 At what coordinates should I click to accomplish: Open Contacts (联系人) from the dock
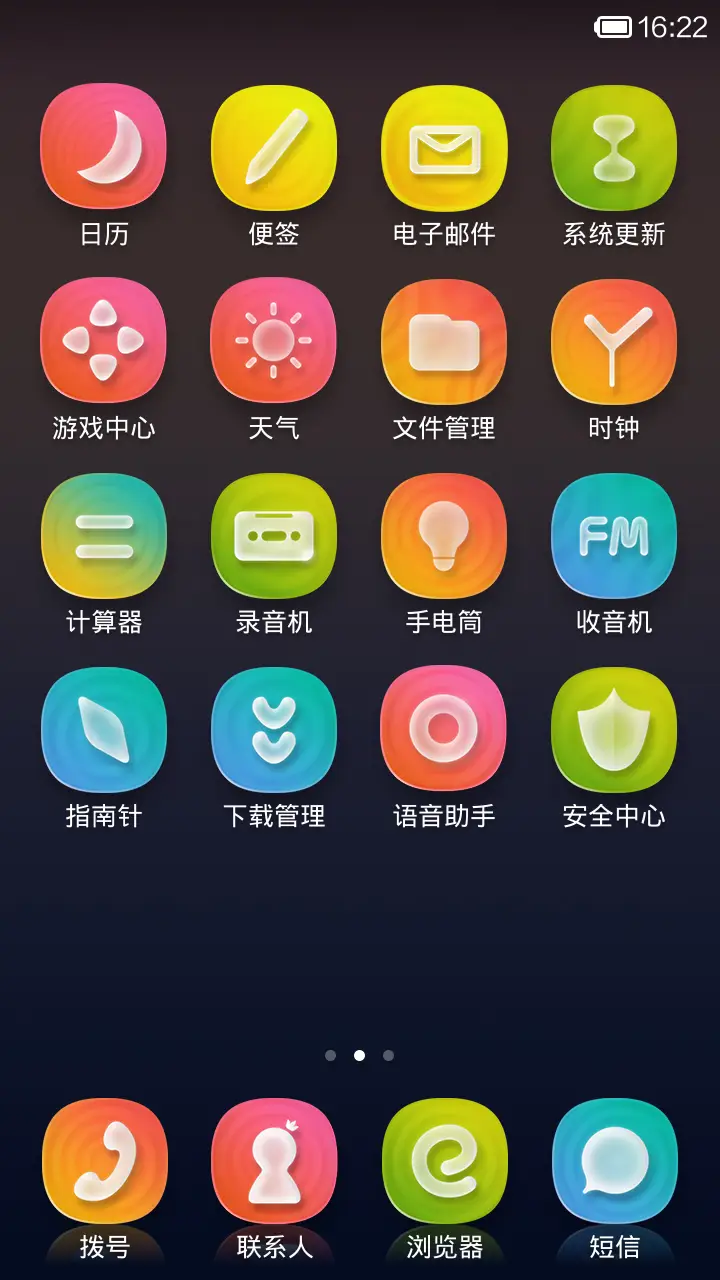click(x=274, y=1160)
